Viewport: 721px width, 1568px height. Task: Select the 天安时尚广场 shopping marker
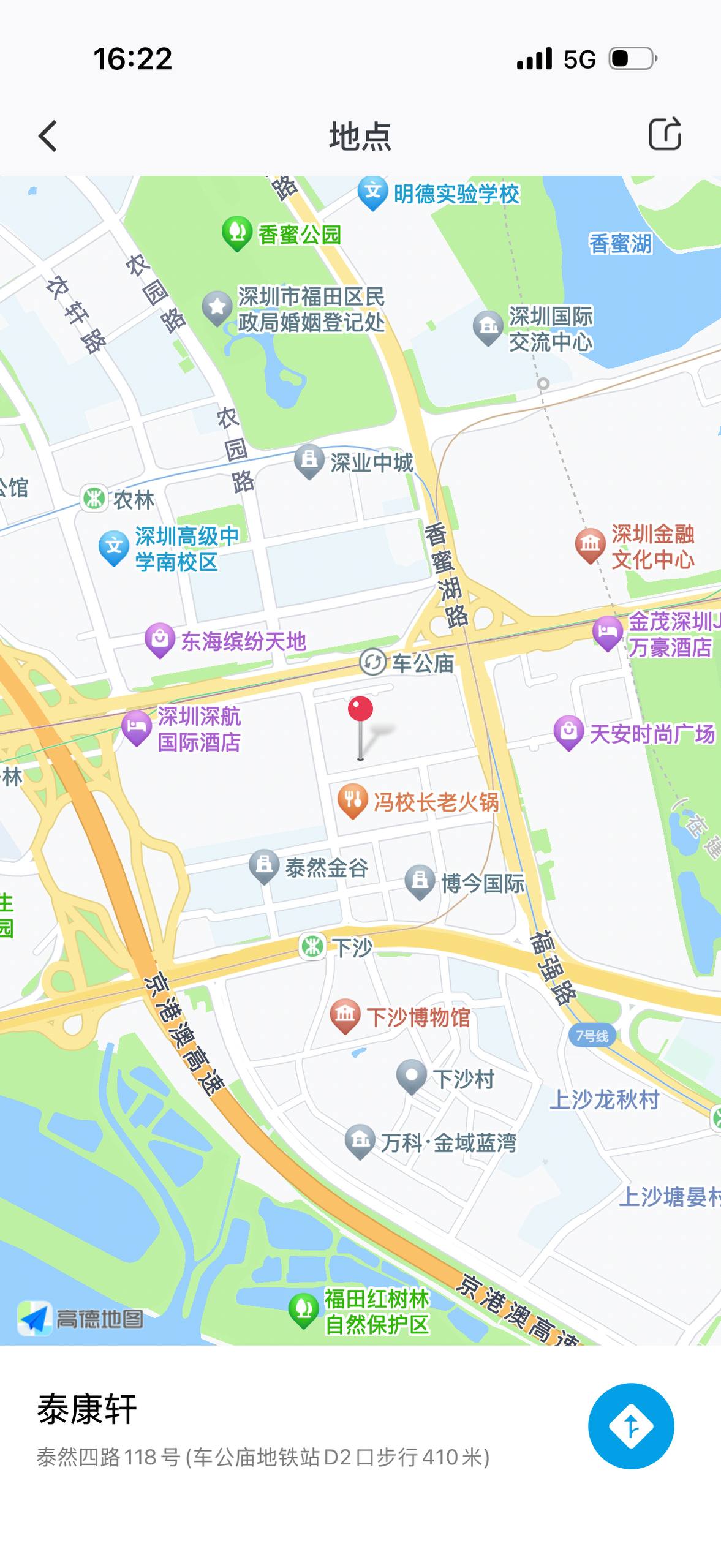[x=568, y=732]
